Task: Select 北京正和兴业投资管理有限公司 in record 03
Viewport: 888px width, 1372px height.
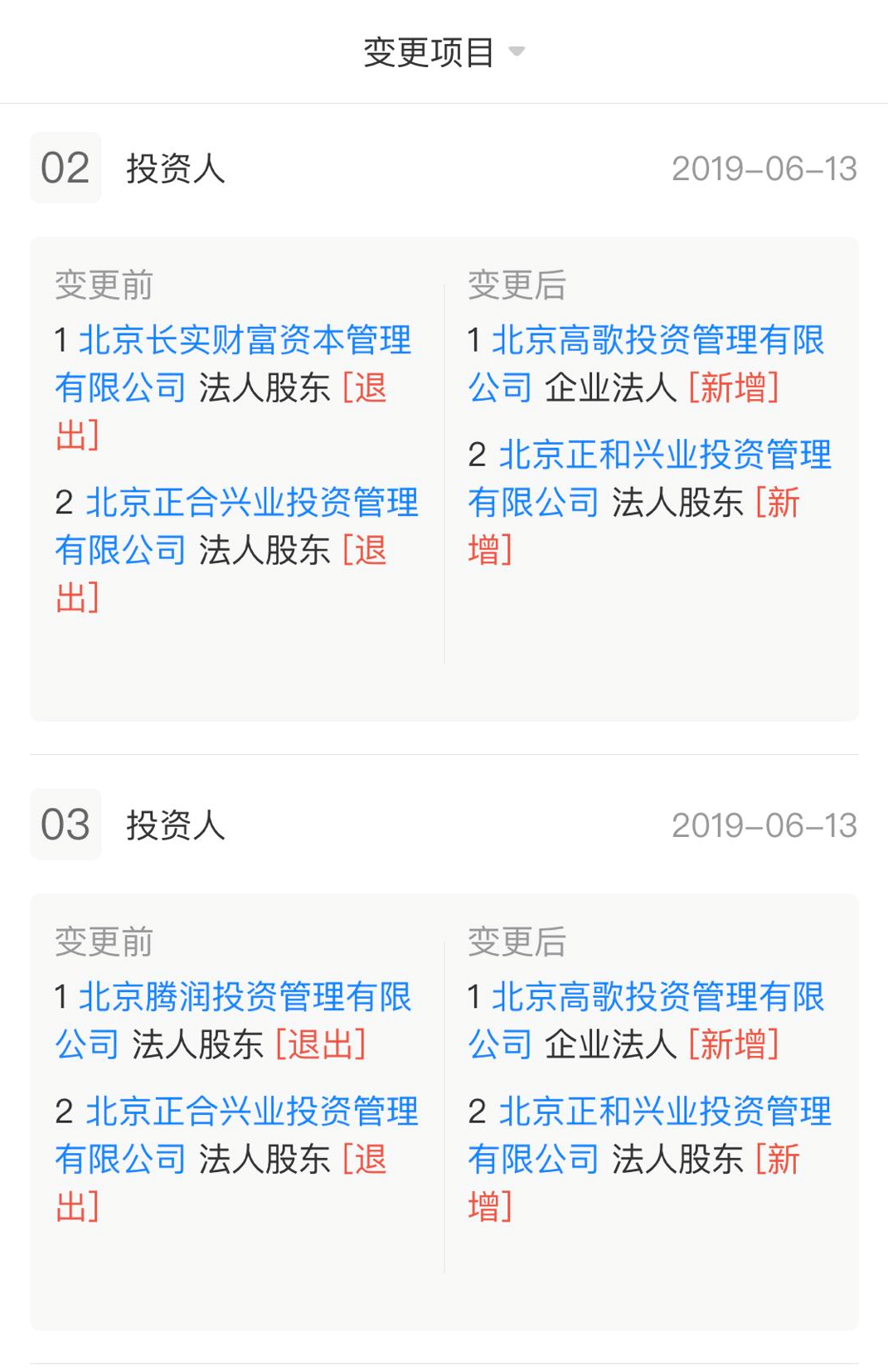Action: click(664, 1112)
